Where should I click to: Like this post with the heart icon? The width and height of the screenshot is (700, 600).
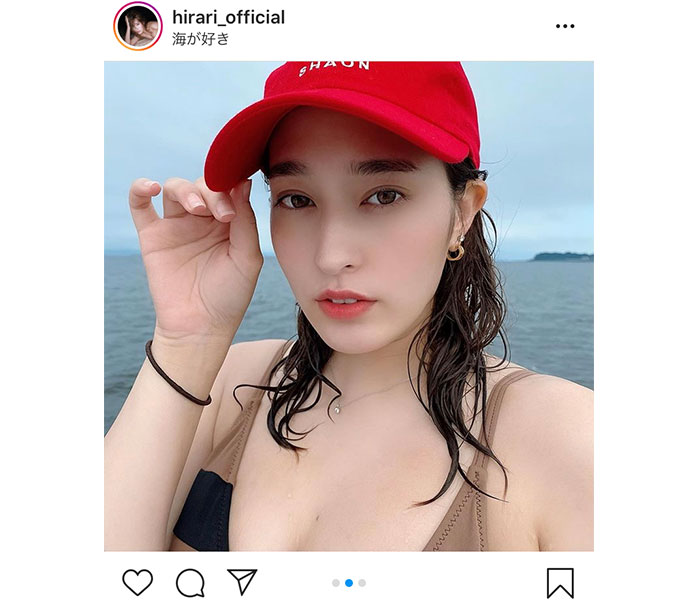click(137, 582)
